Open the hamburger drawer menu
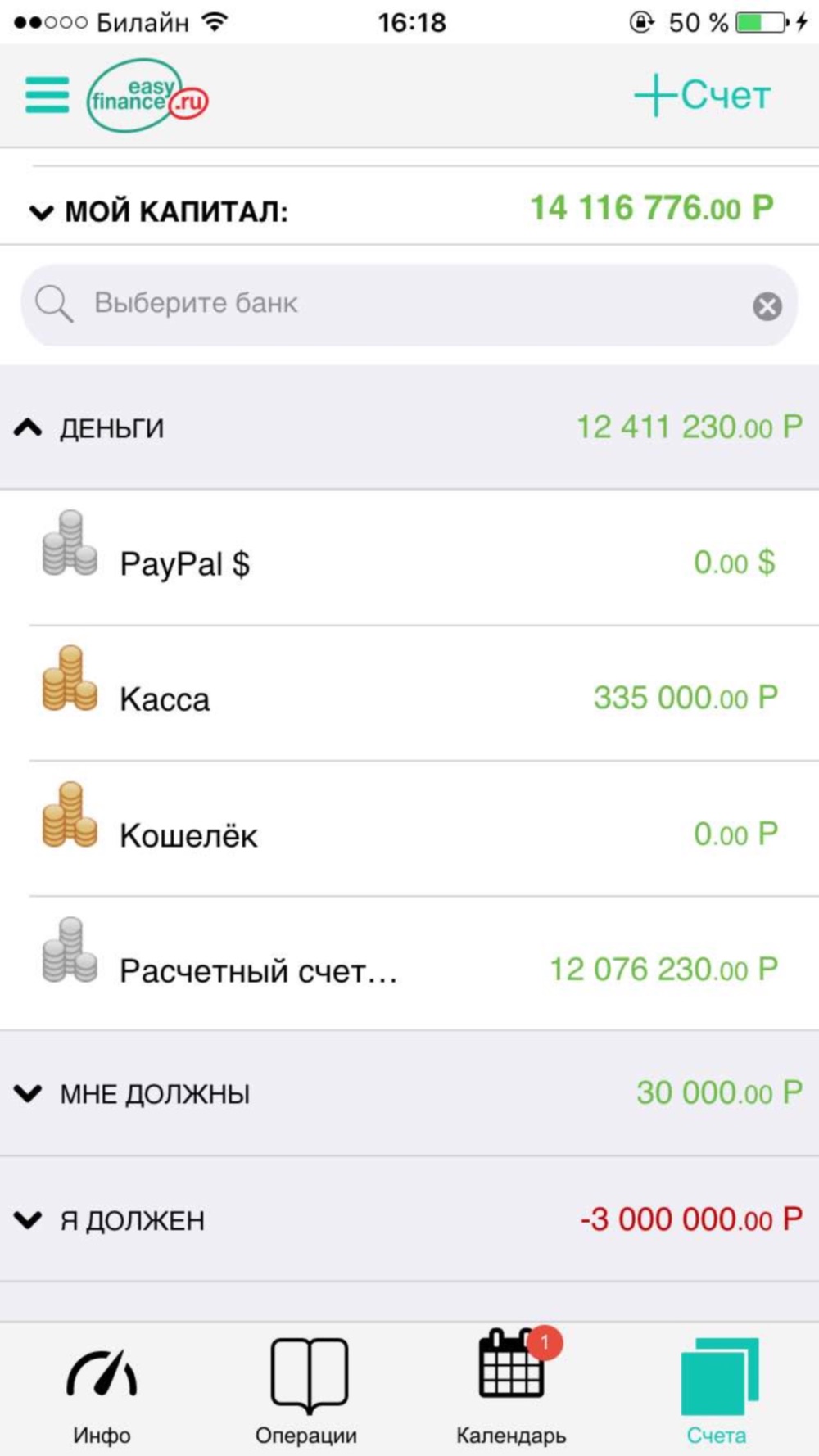 click(x=47, y=95)
